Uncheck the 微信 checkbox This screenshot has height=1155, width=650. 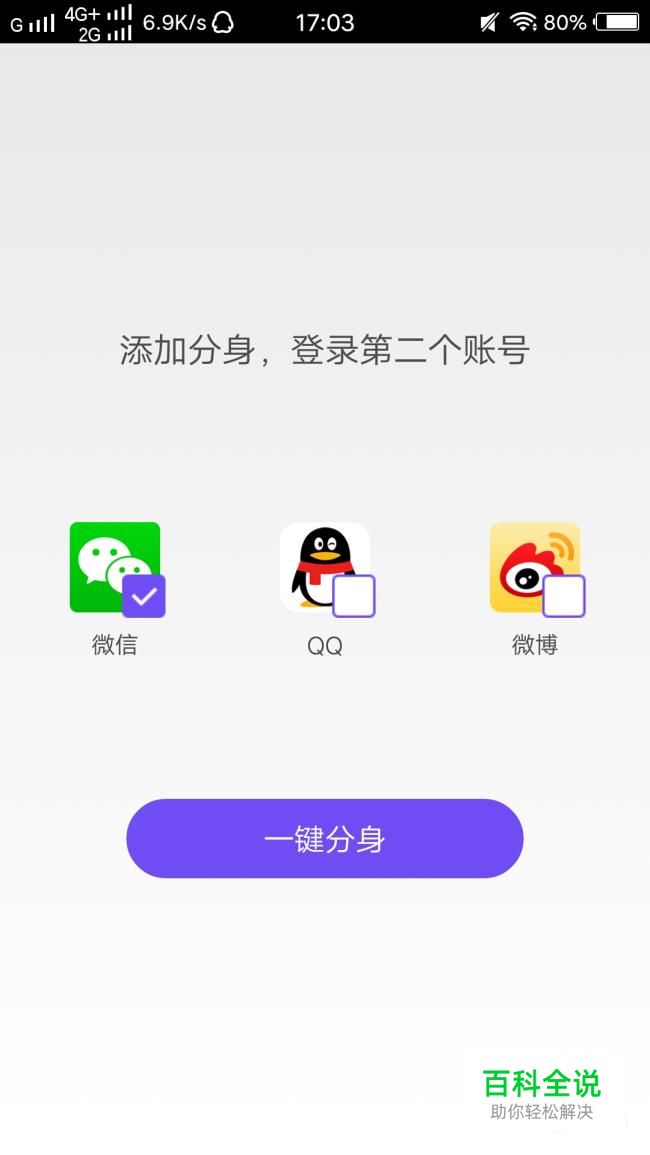[144, 596]
